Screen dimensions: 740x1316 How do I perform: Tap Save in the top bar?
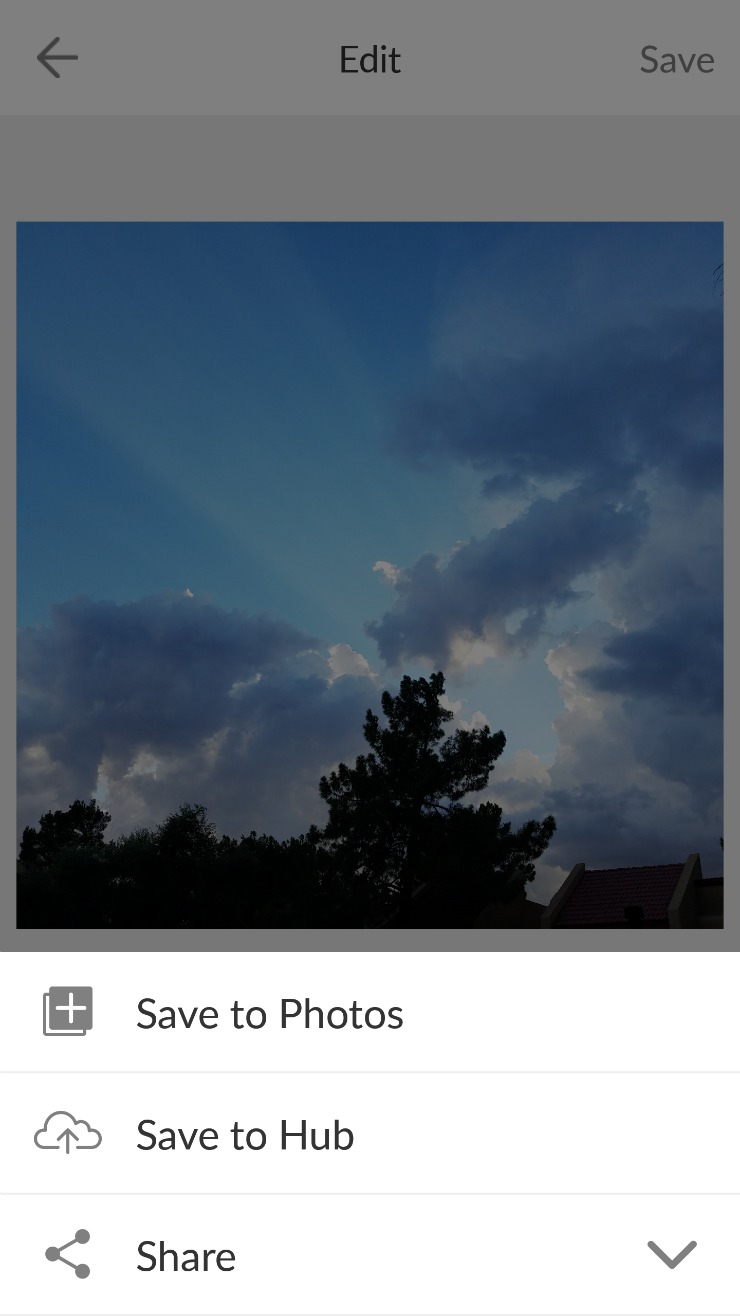click(x=677, y=60)
